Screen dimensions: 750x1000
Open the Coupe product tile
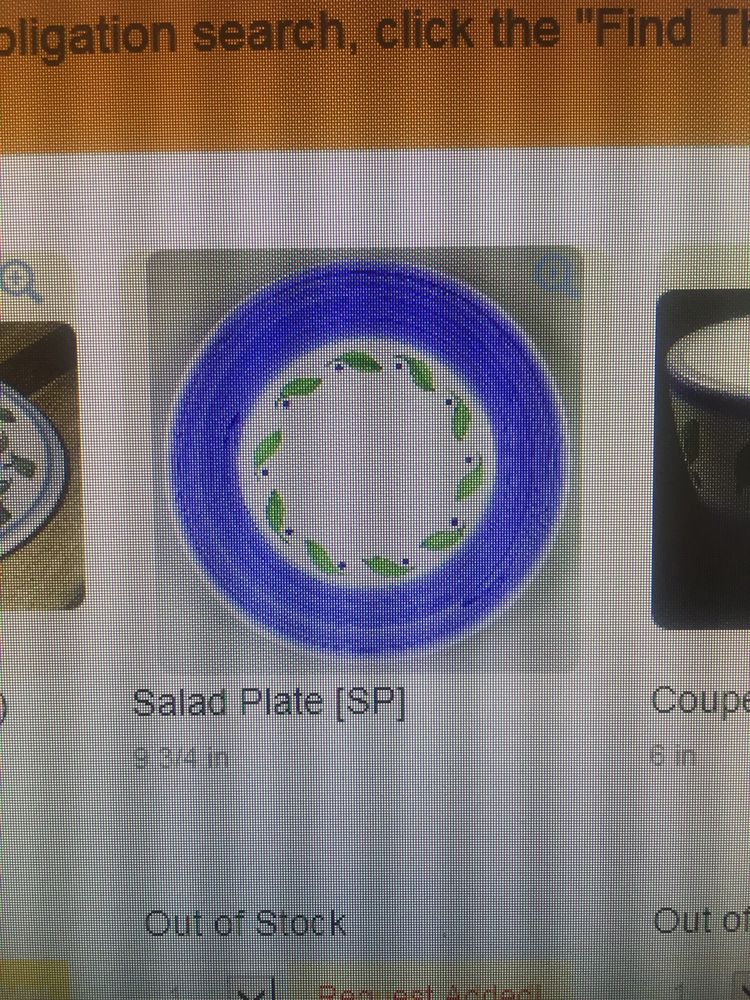coord(700,700)
